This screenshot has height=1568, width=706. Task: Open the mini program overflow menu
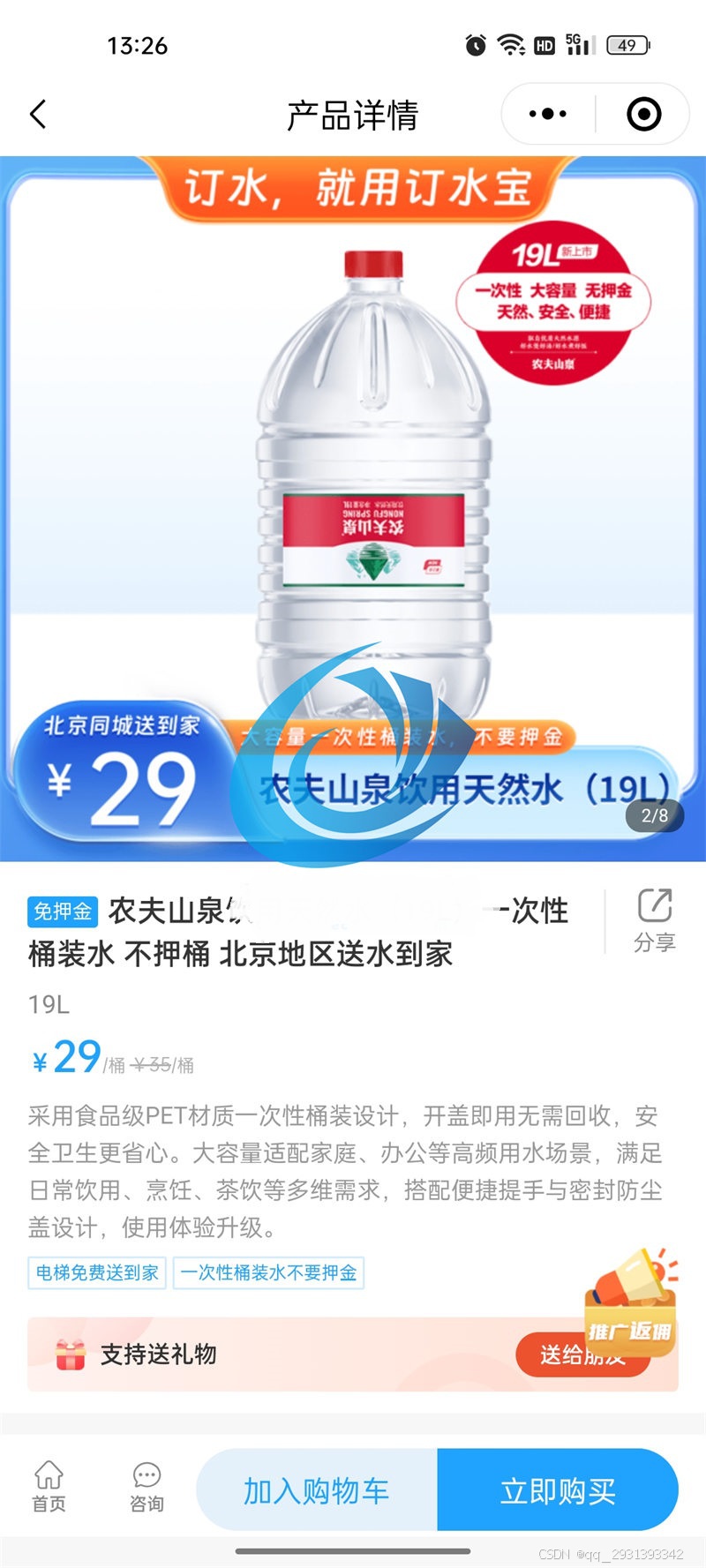point(548,114)
